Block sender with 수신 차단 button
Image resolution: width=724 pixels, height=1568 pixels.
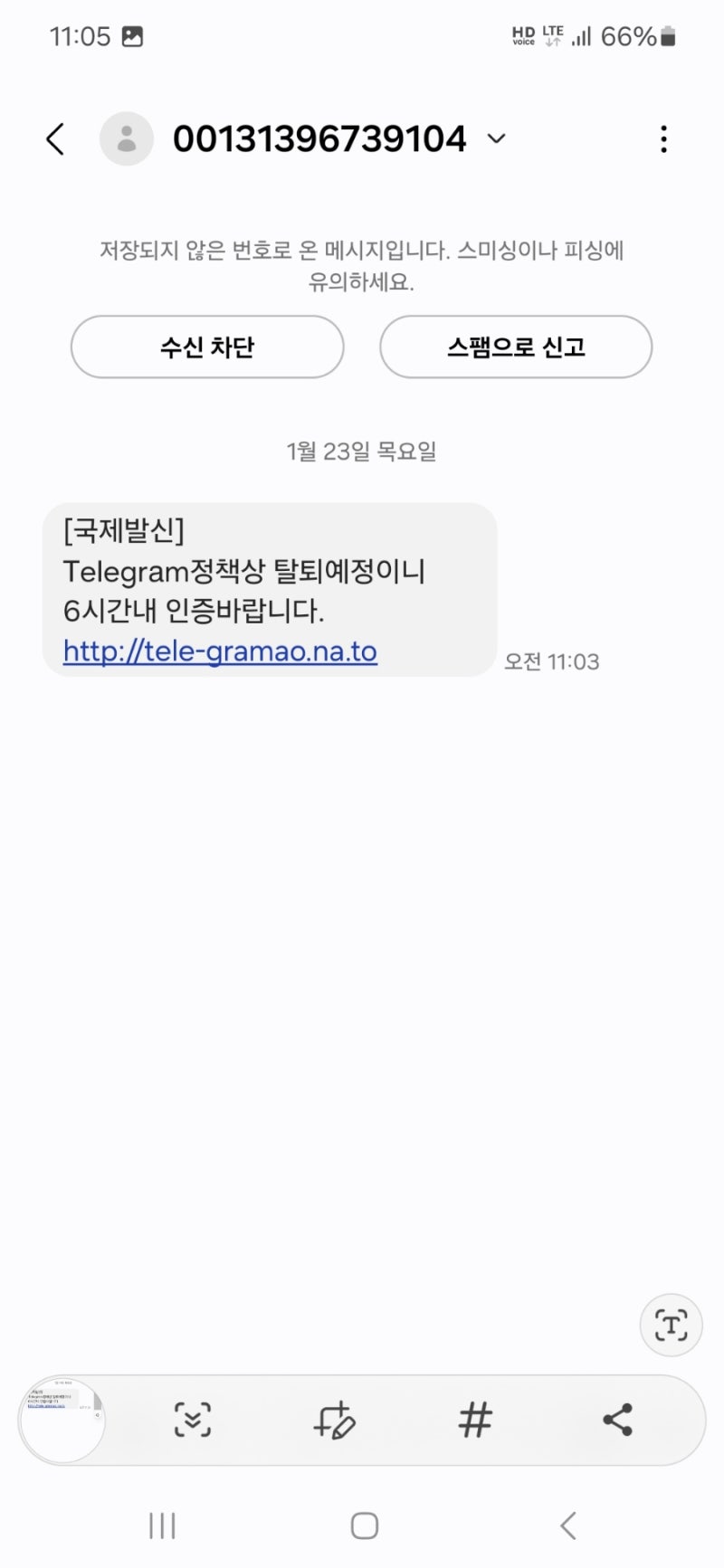point(207,347)
